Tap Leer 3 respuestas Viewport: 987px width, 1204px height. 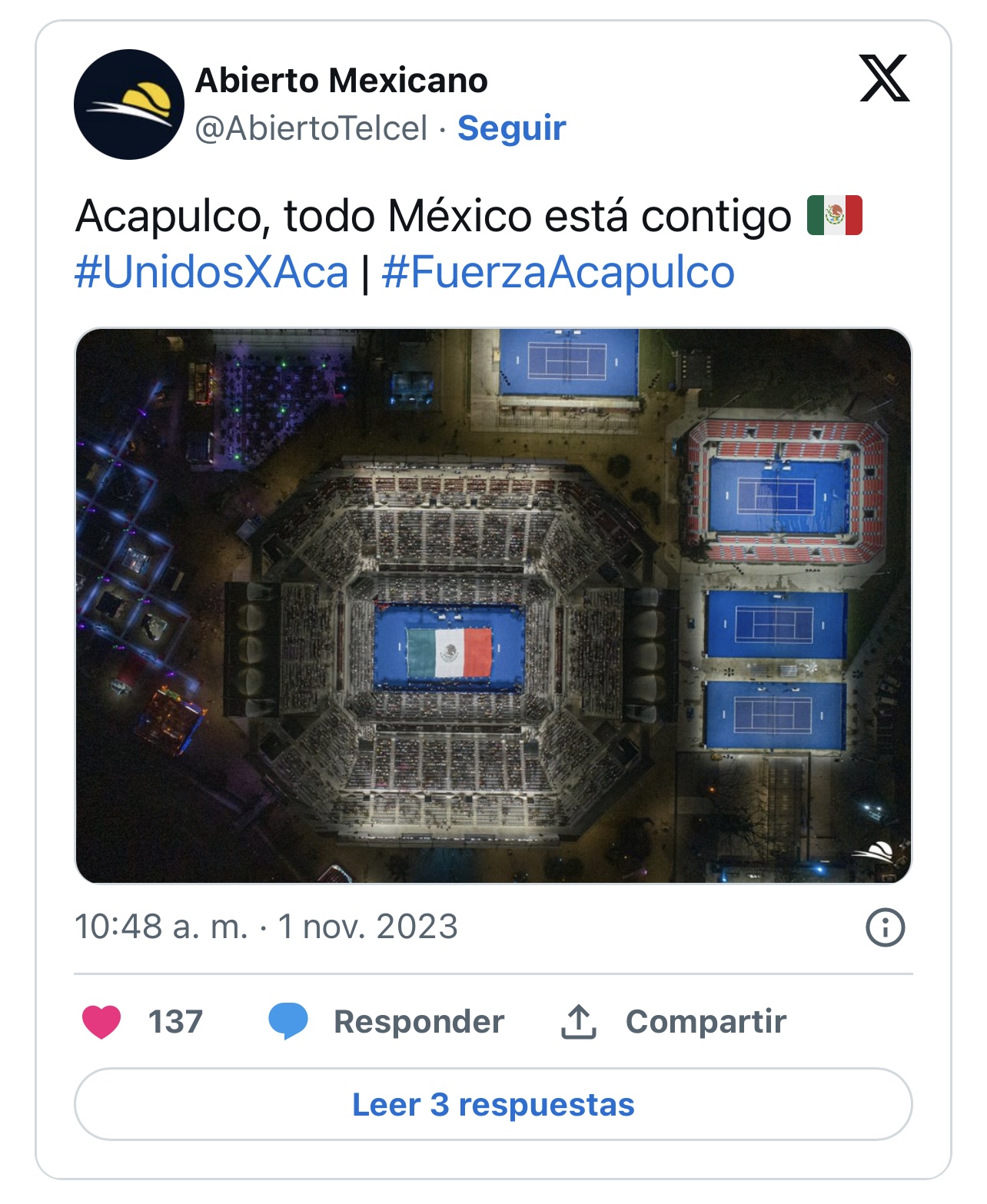pos(493,1104)
